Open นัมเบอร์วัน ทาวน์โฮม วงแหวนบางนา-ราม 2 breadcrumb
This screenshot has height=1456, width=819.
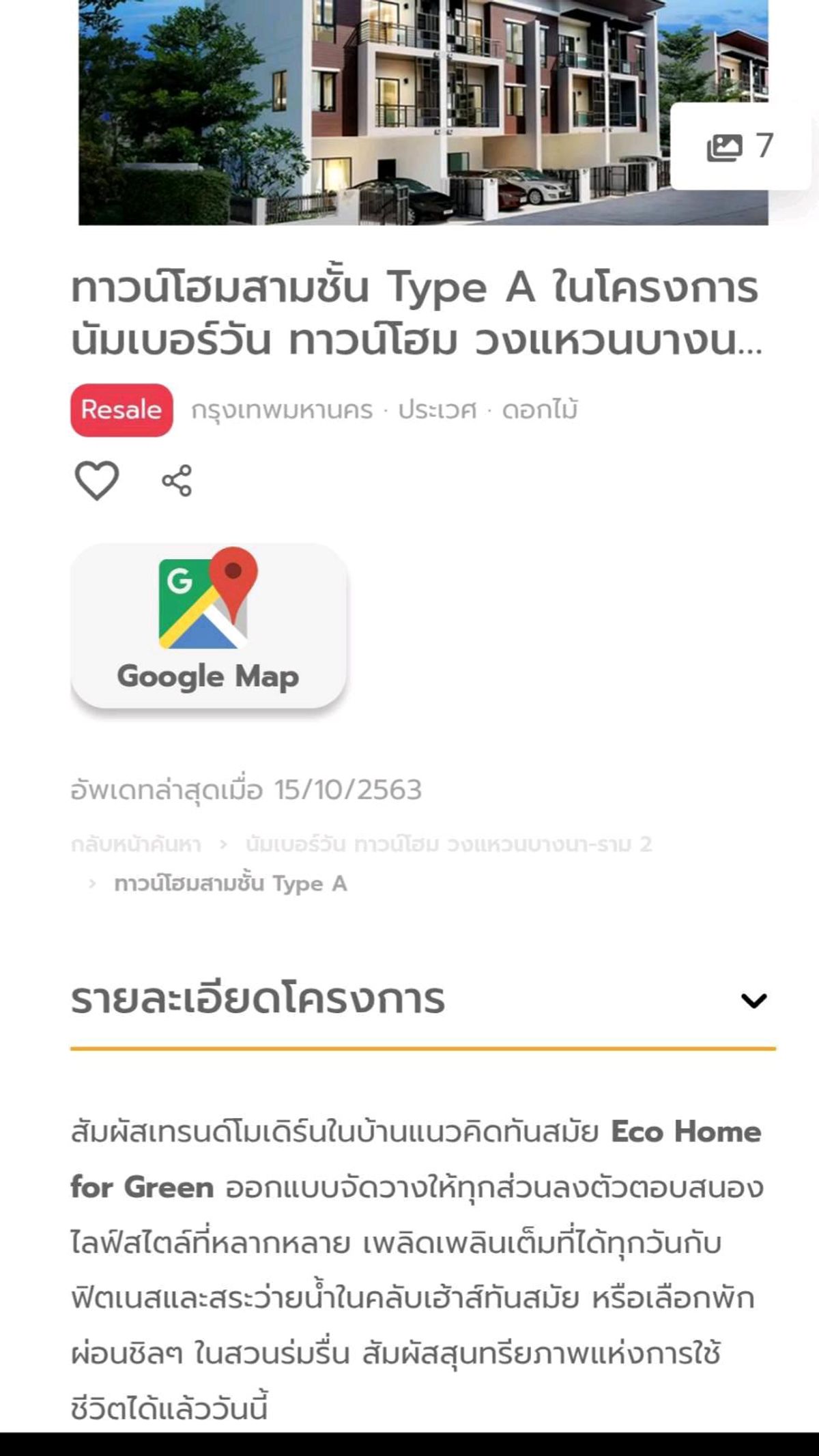pos(448,844)
